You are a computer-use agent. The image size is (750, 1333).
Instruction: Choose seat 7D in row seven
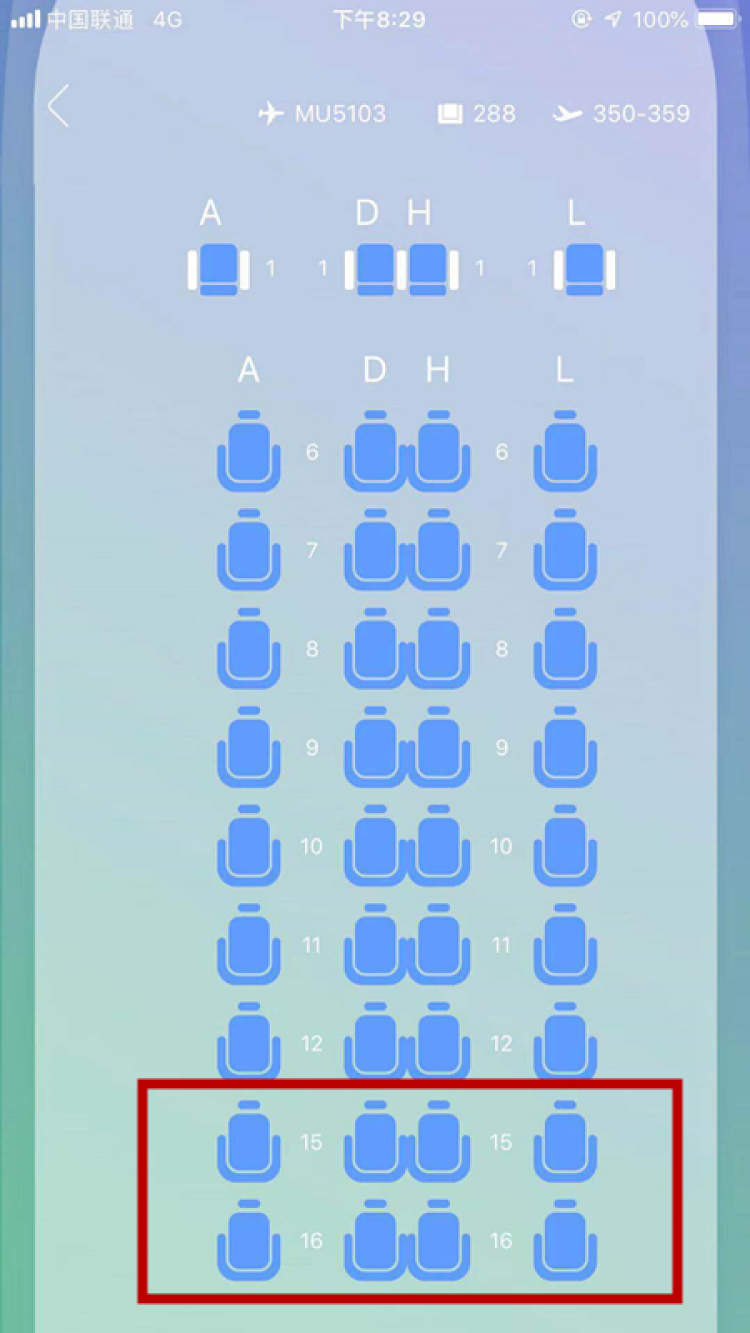point(375,551)
